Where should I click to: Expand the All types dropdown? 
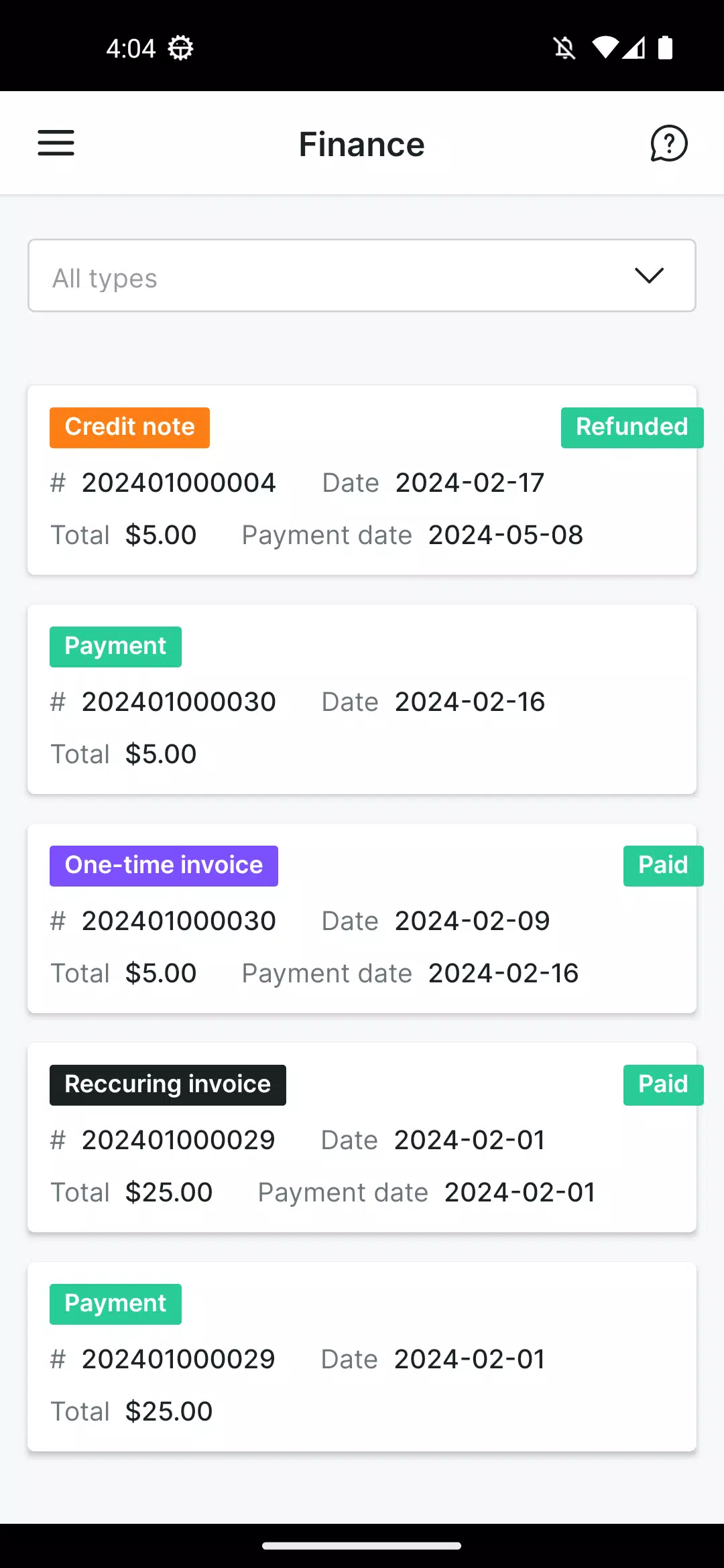362,275
